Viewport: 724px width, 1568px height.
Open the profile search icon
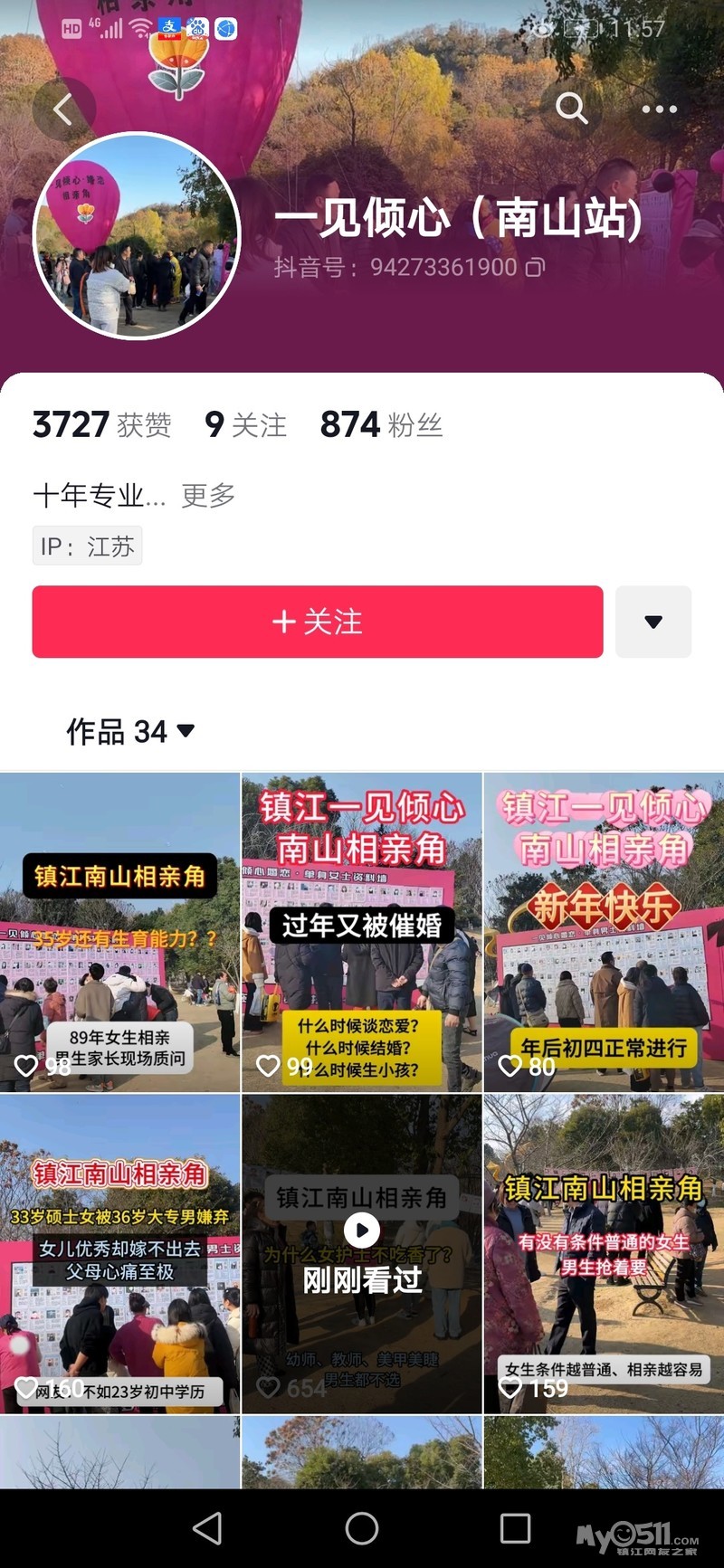point(571,109)
